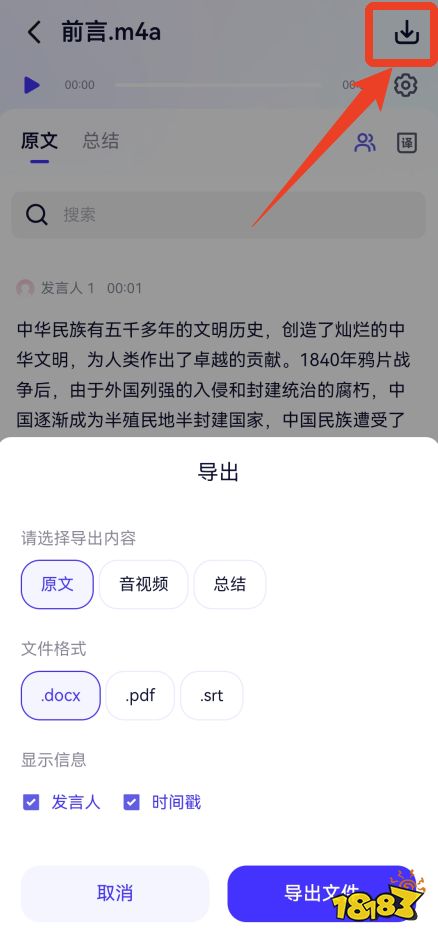This screenshot has width=438, height=938.
Task: Go back from 前言.m4a
Action: [34, 32]
